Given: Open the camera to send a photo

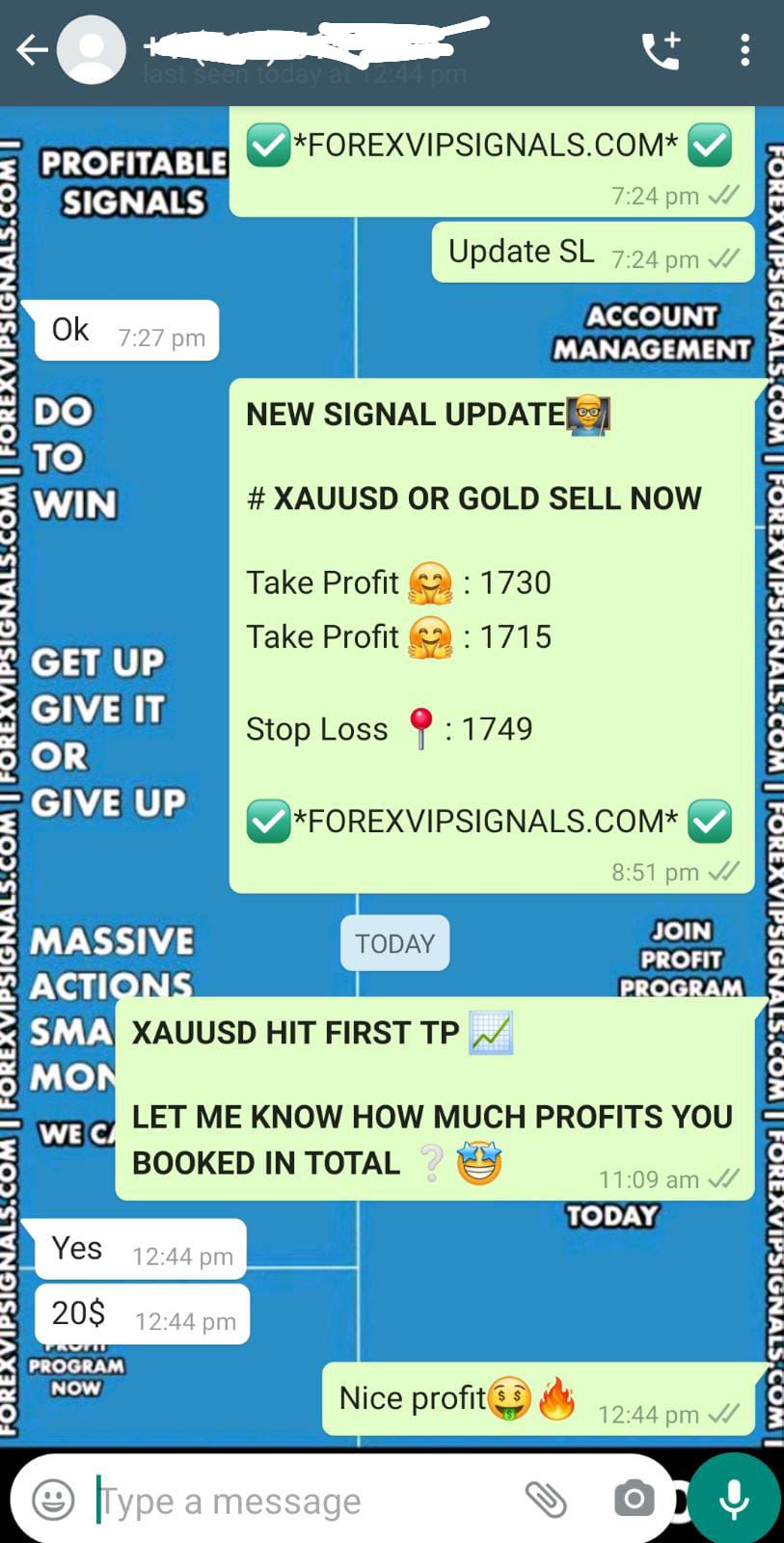Looking at the screenshot, I should pos(634,1499).
